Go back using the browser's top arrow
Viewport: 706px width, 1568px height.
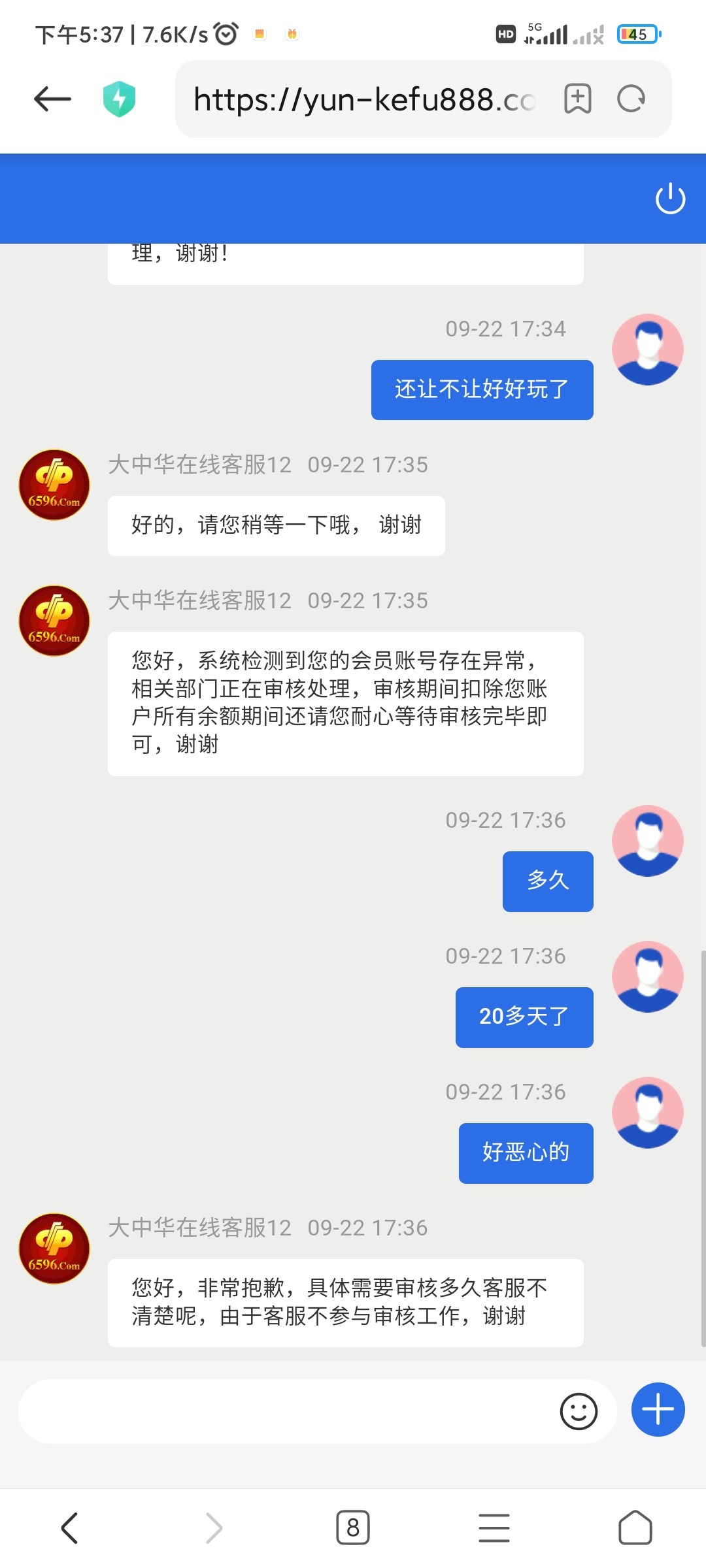point(52,99)
